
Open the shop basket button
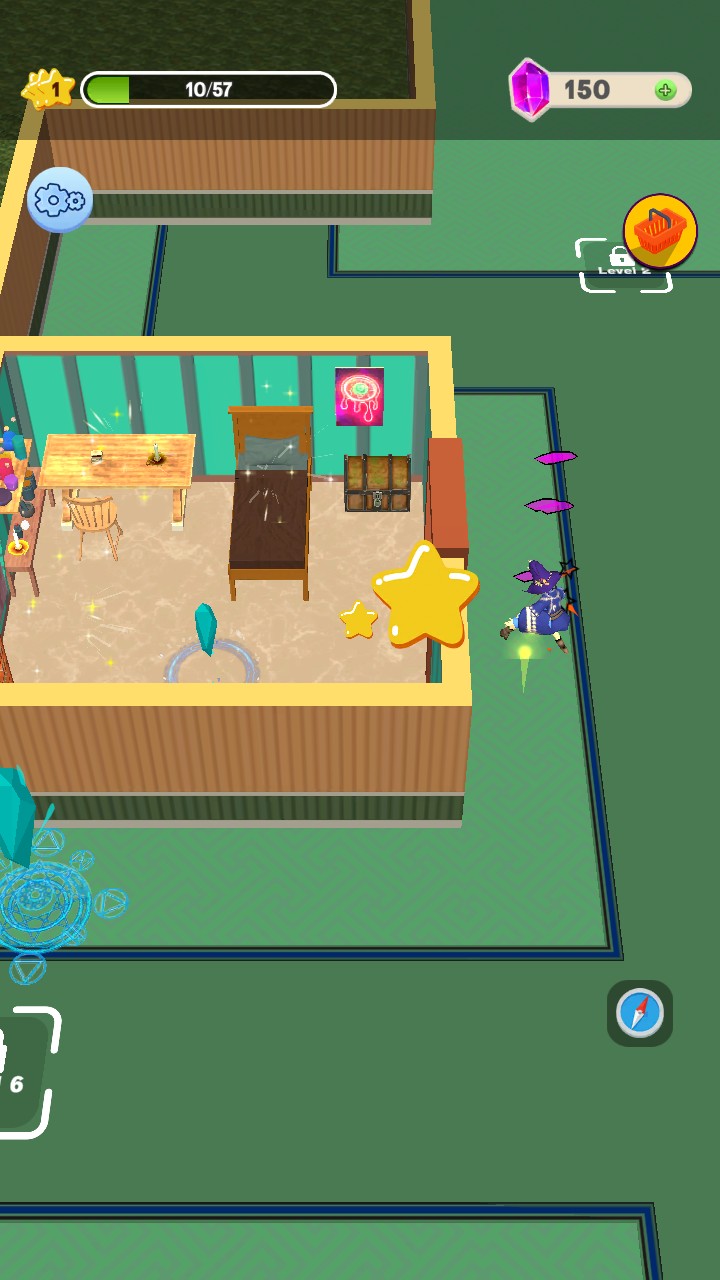[x=660, y=231]
